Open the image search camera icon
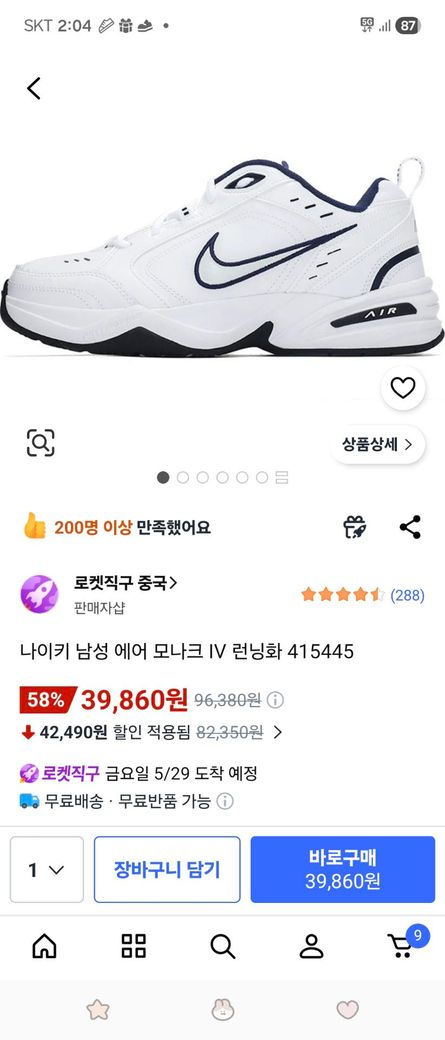The height and width of the screenshot is (1040, 445). click(x=40, y=442)
